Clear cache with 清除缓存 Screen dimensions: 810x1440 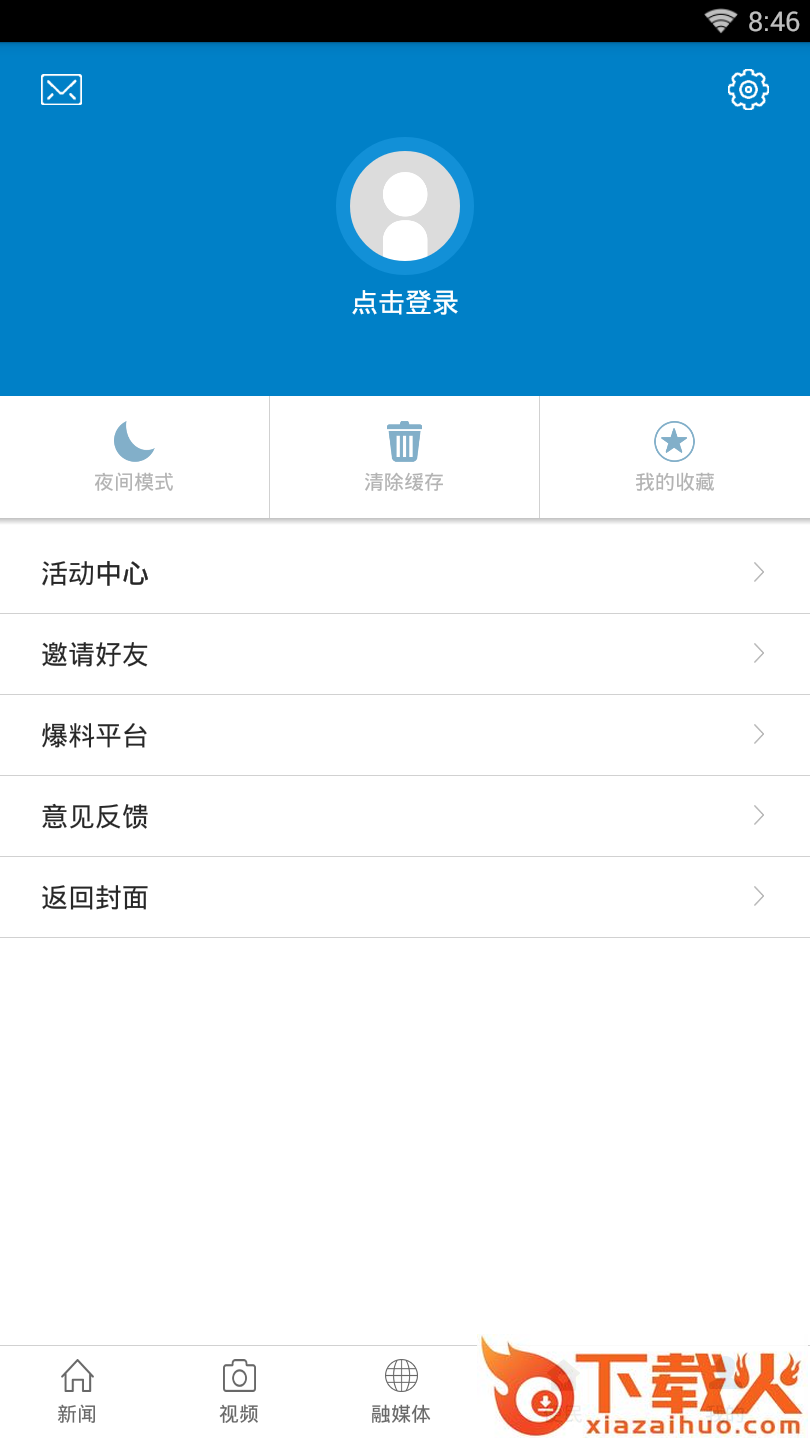pos(404,457)
